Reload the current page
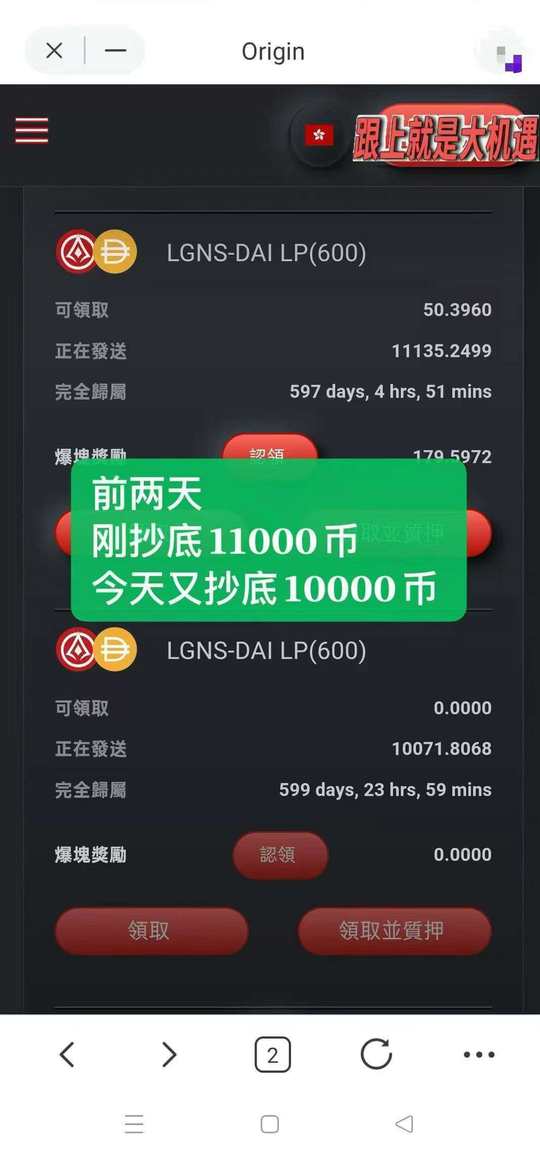Viewport: 540px width, 1158px height. point(376,1054)
